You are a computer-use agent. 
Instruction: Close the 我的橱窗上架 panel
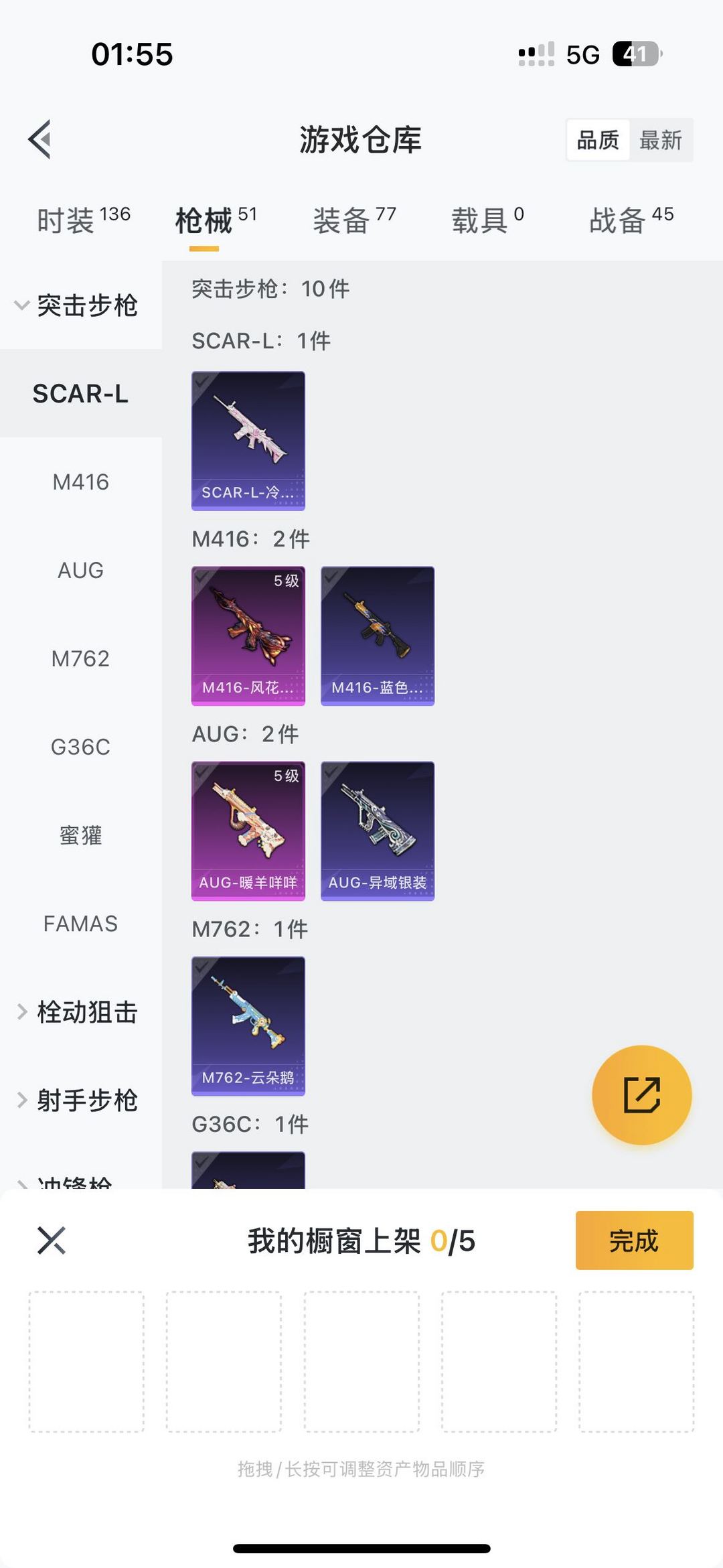[x=52, y=1240]
